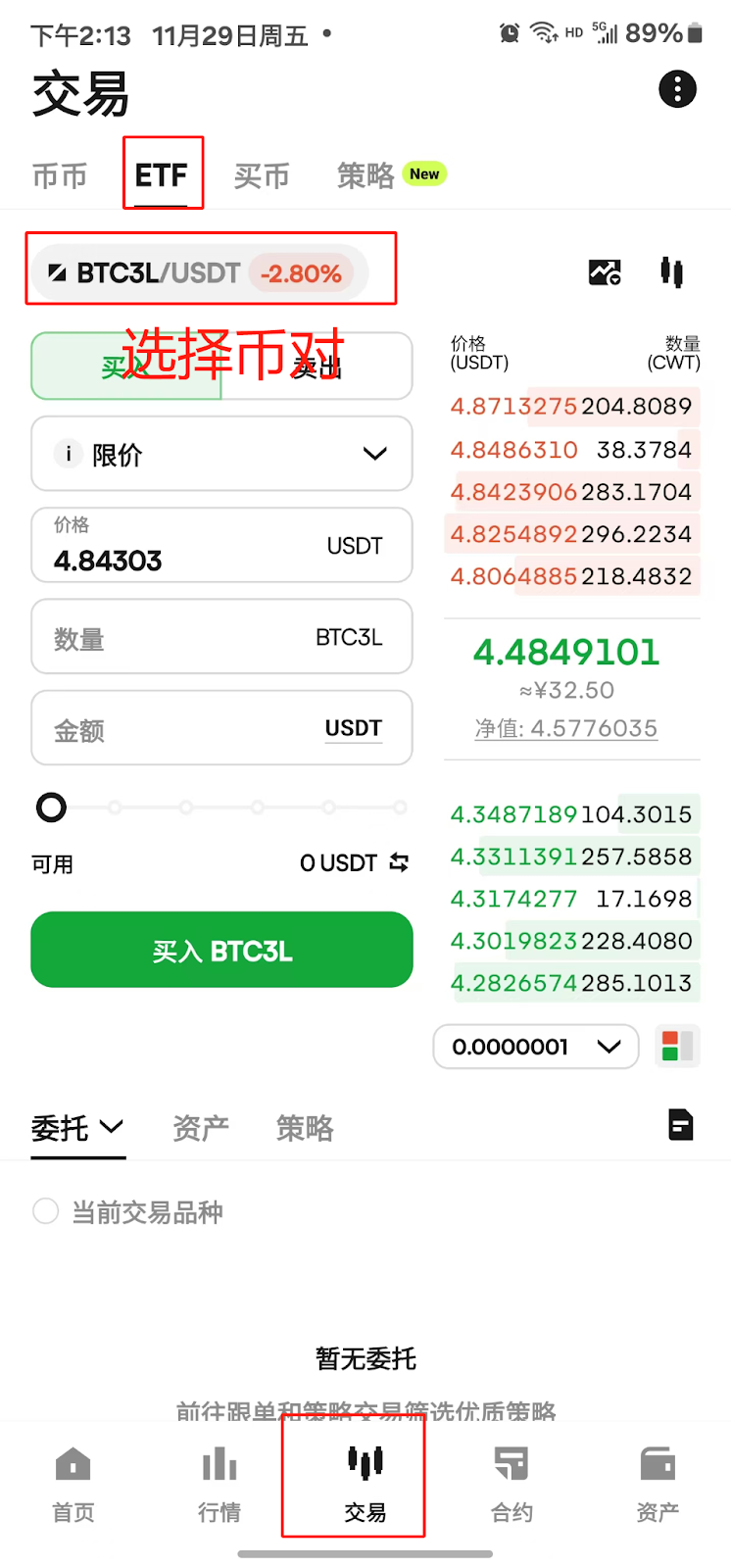Expand the 委托 orders dropdown

[77, 1128]
